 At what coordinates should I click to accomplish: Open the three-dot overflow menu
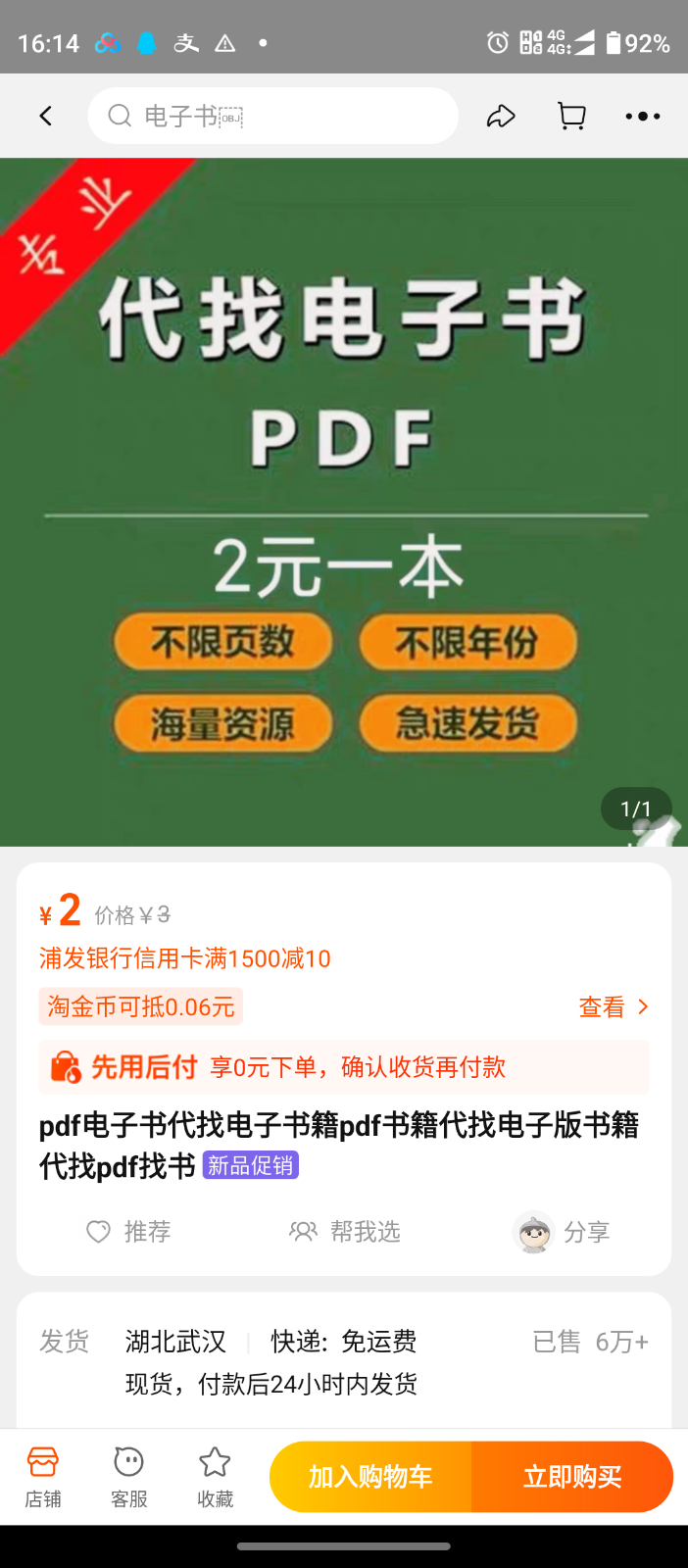pos(643,117)
